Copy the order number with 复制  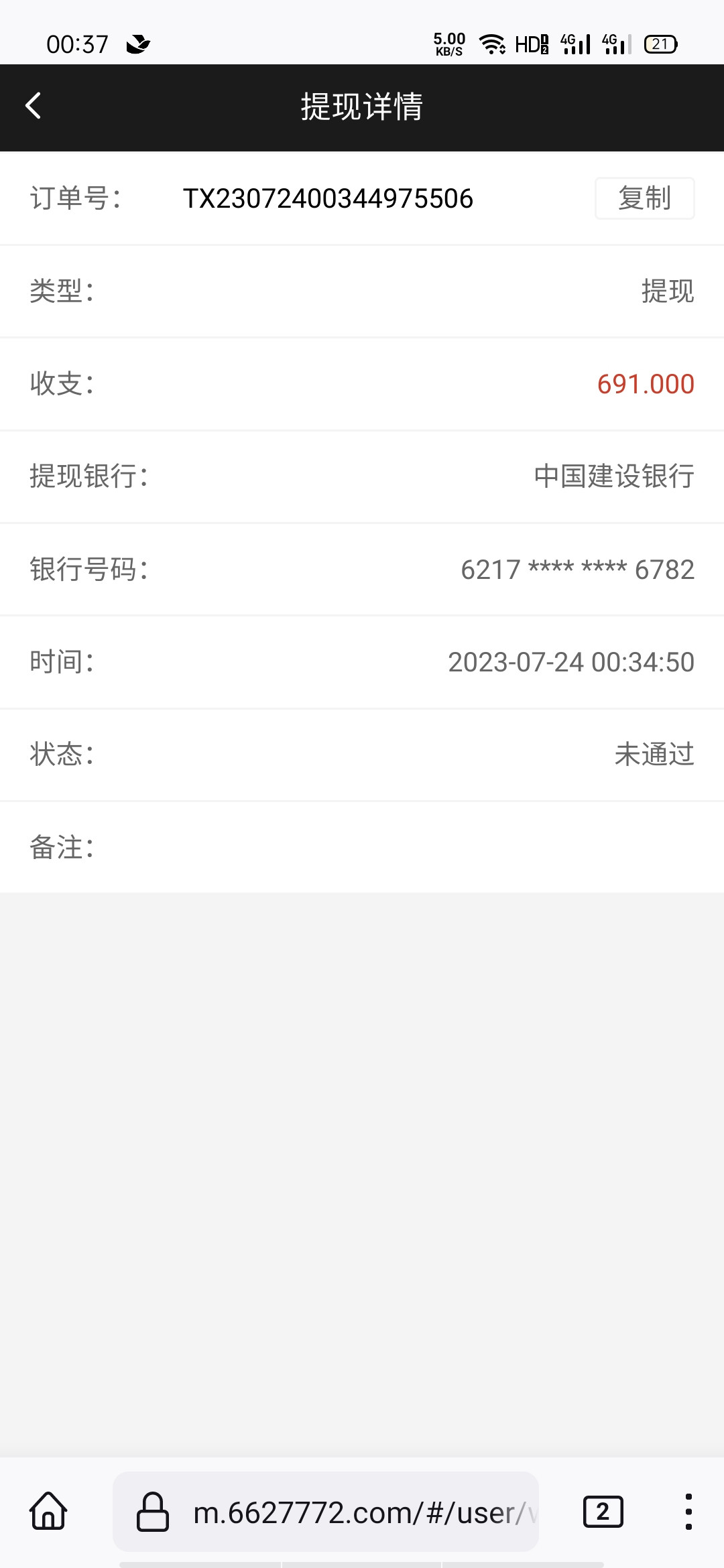click(644, 198)
